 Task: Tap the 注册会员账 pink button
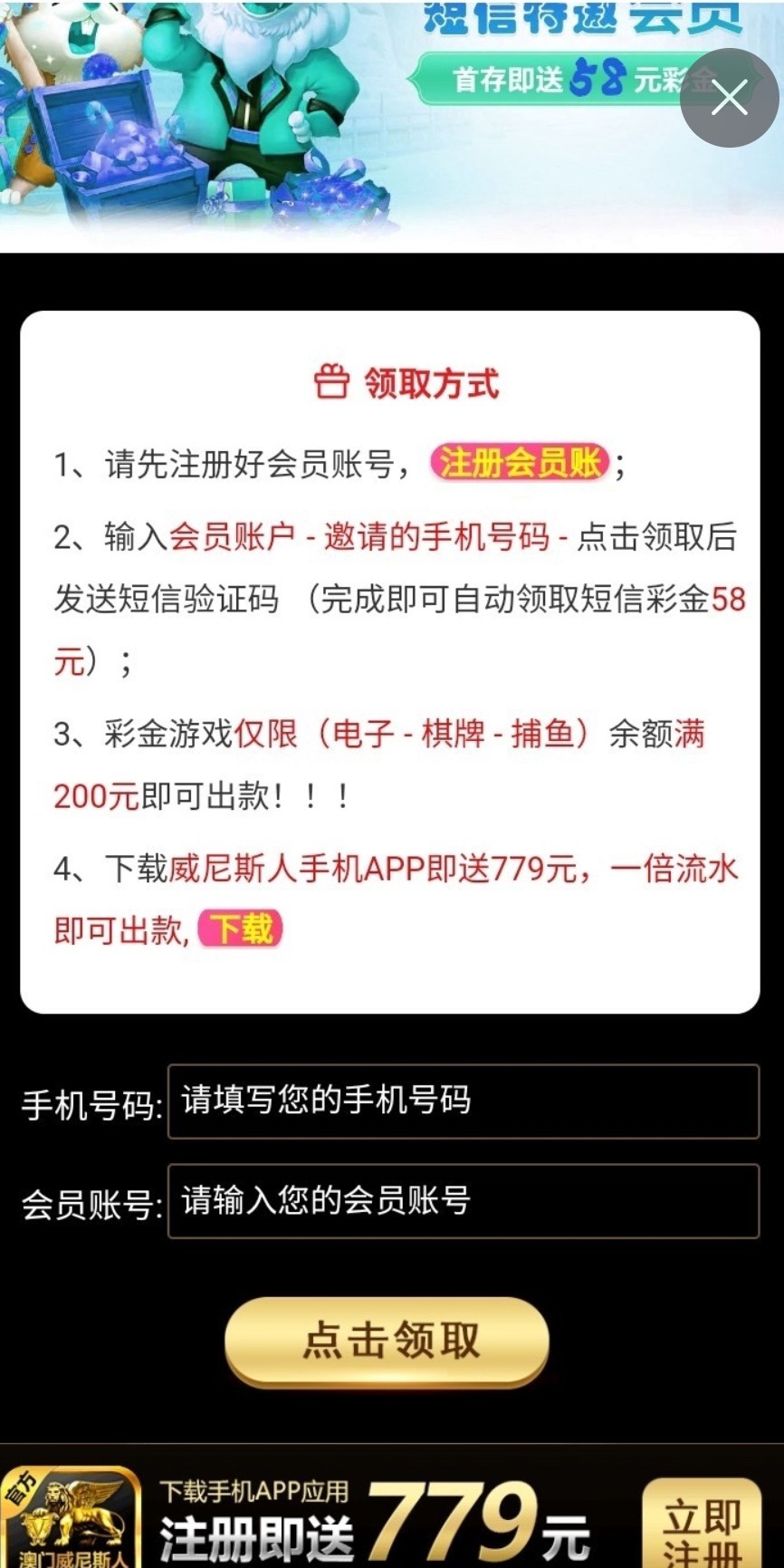click(x=520, y=463)
